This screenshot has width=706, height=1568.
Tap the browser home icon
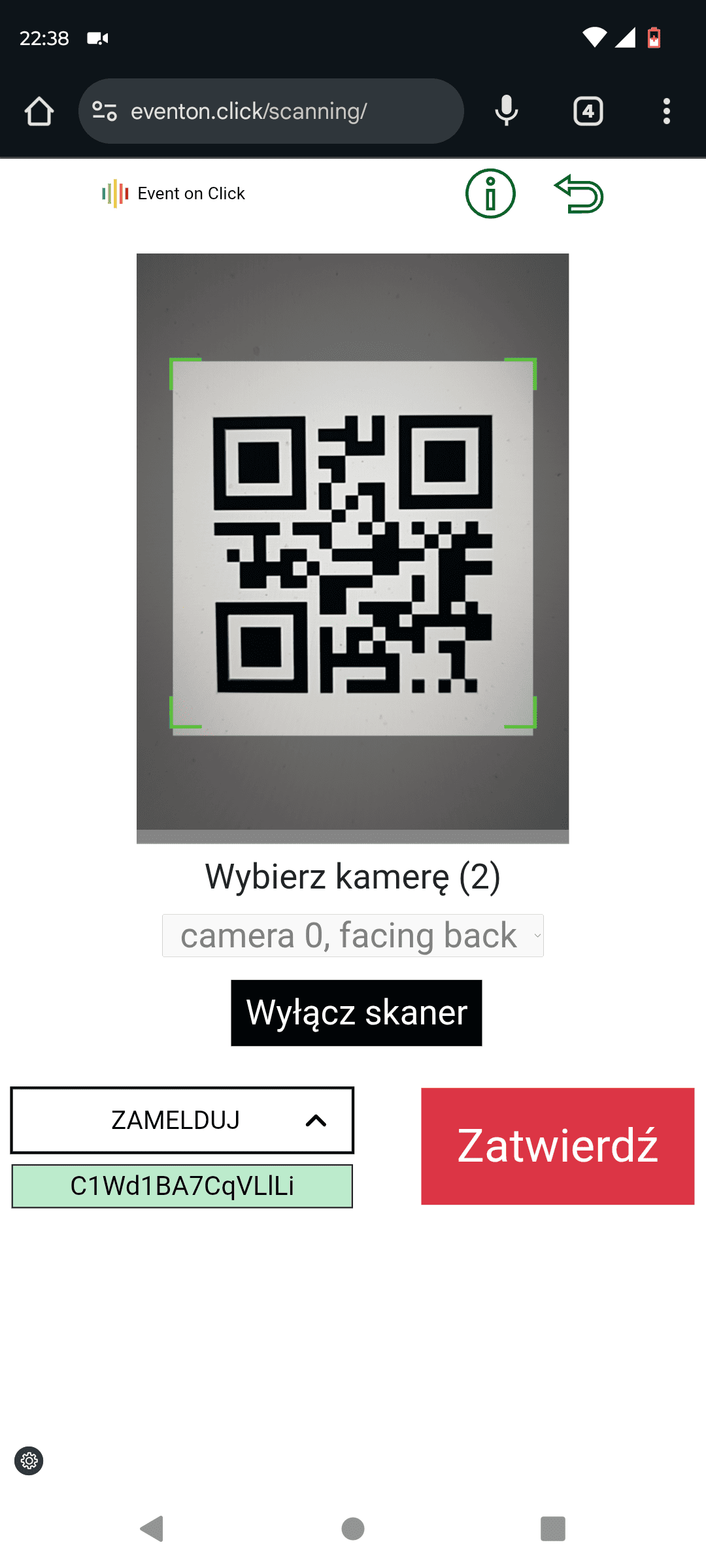click(x=39, y=111)
